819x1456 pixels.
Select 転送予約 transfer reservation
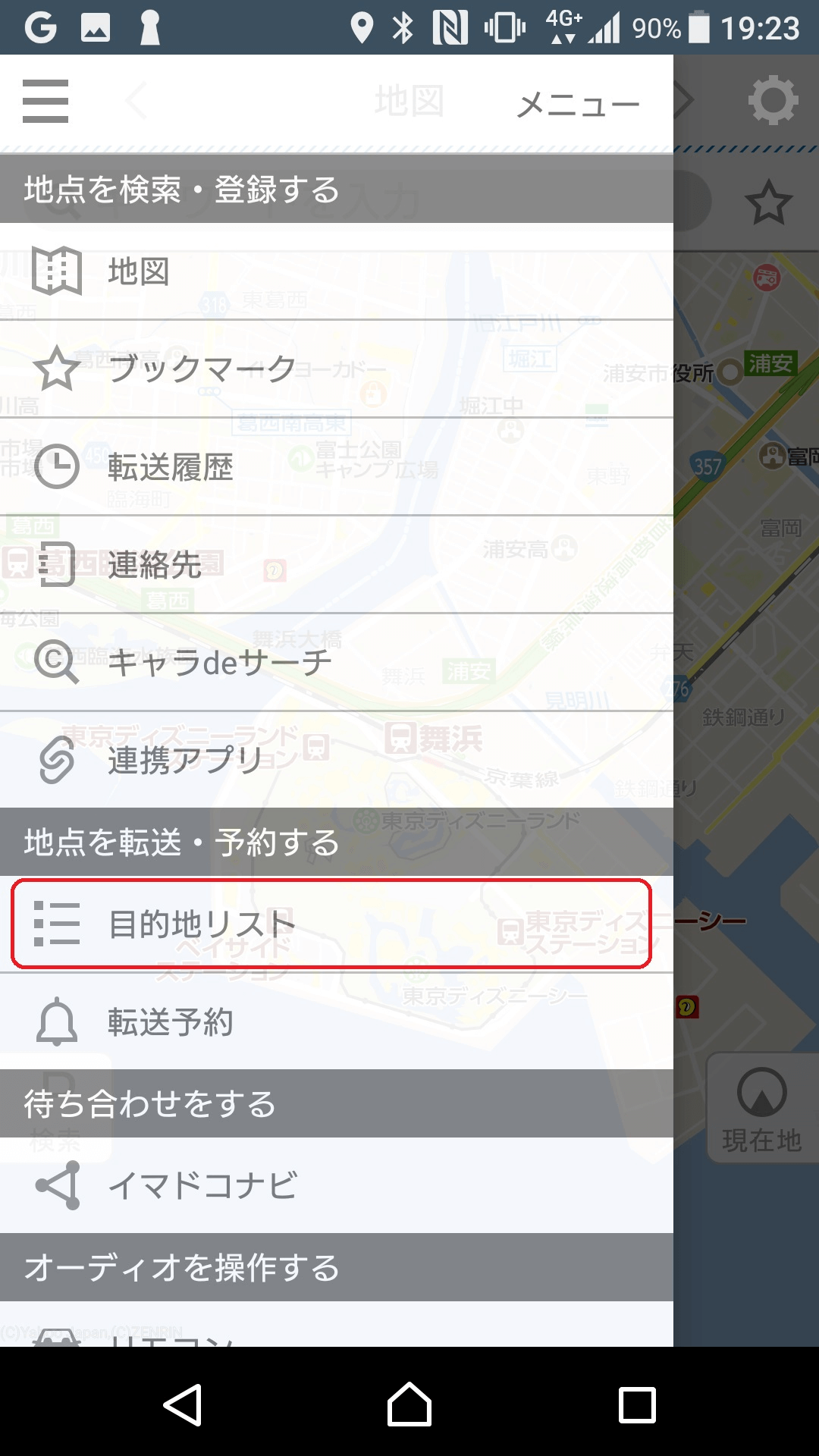tap(337, 1021)
